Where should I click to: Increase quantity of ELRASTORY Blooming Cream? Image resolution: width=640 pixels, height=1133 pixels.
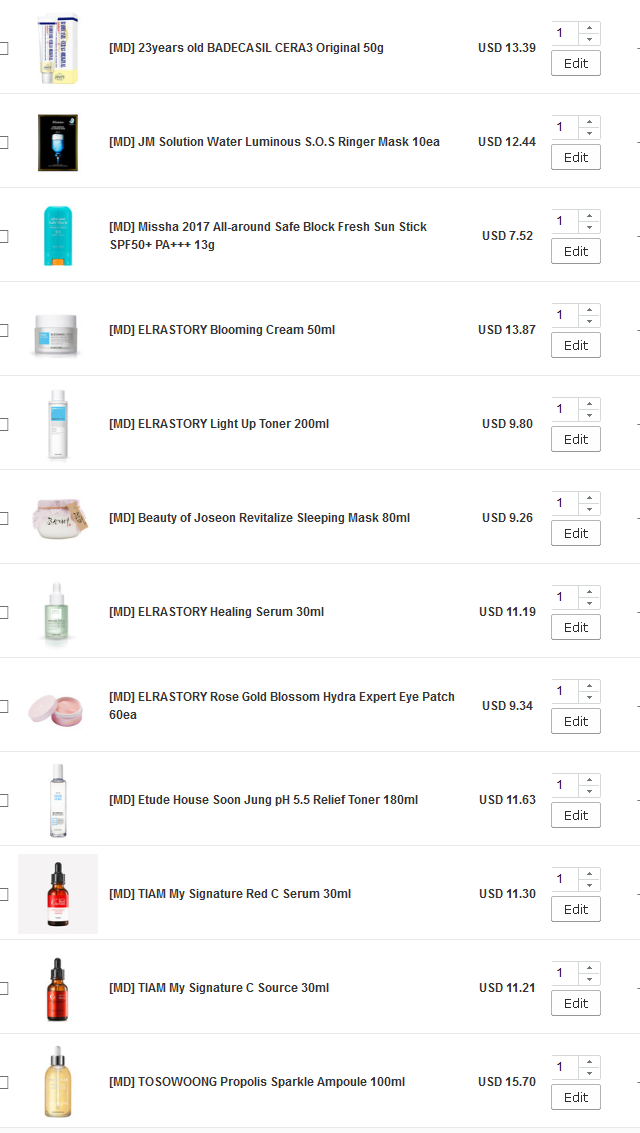click(589, 309)
